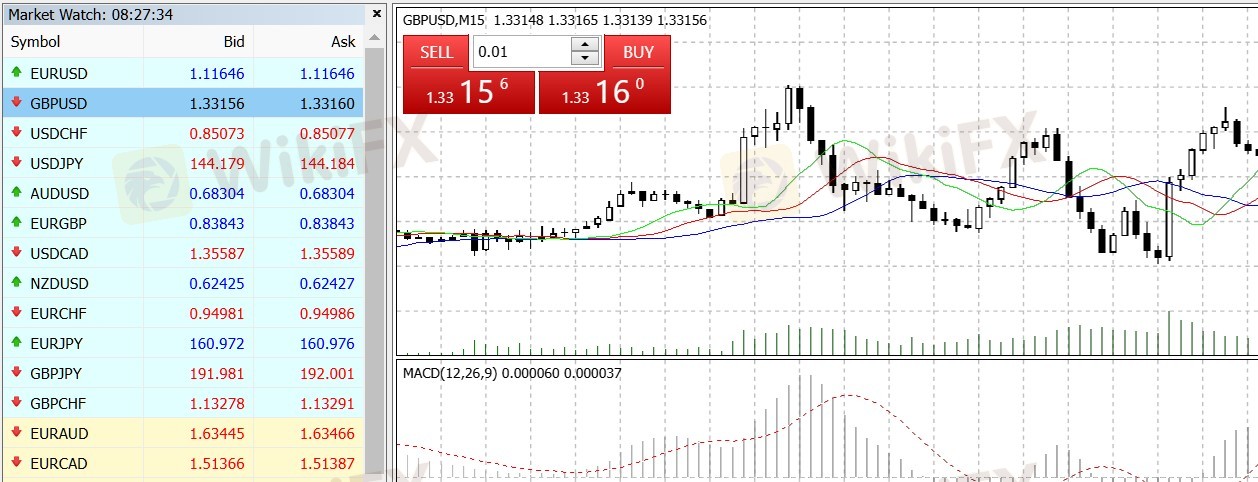
Task: Select the USDCAD row
Action: (183, 253)
